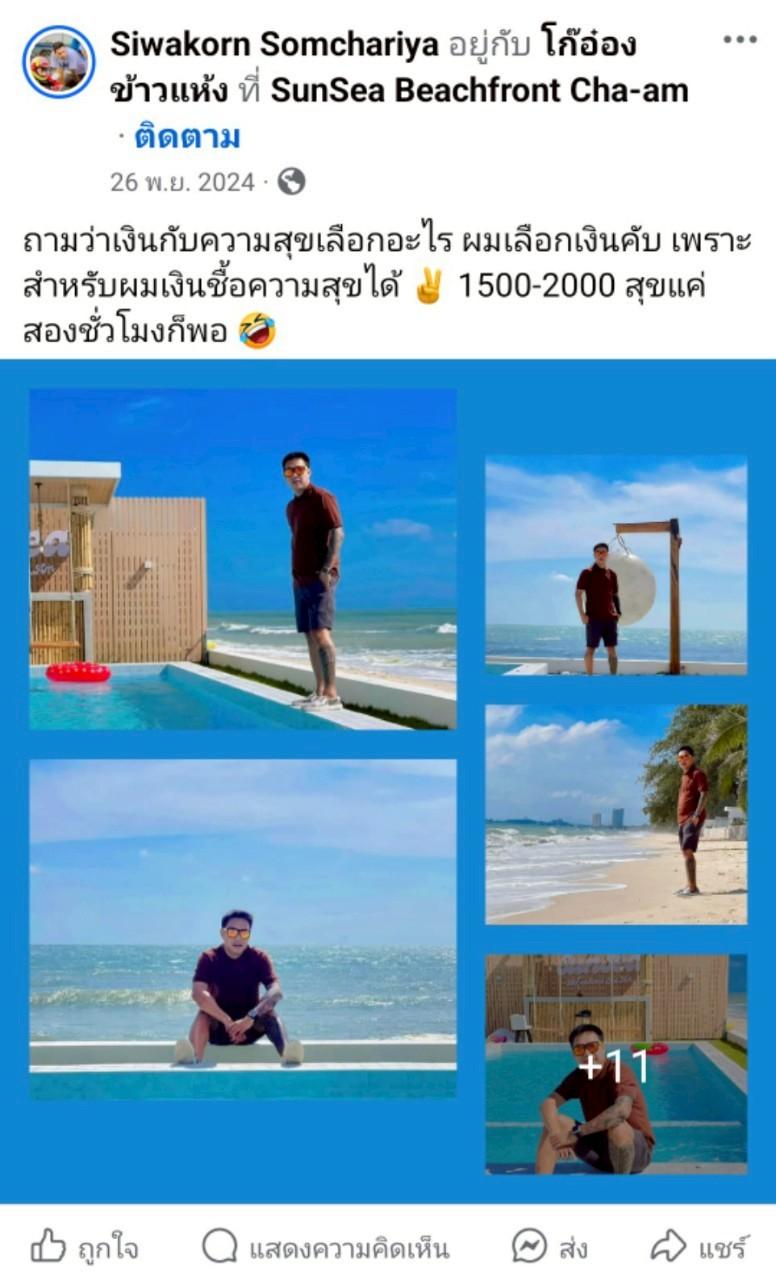
Task: Open the photo of man on sandy beach
Action: pyautogui.click(x=616, y=814)
